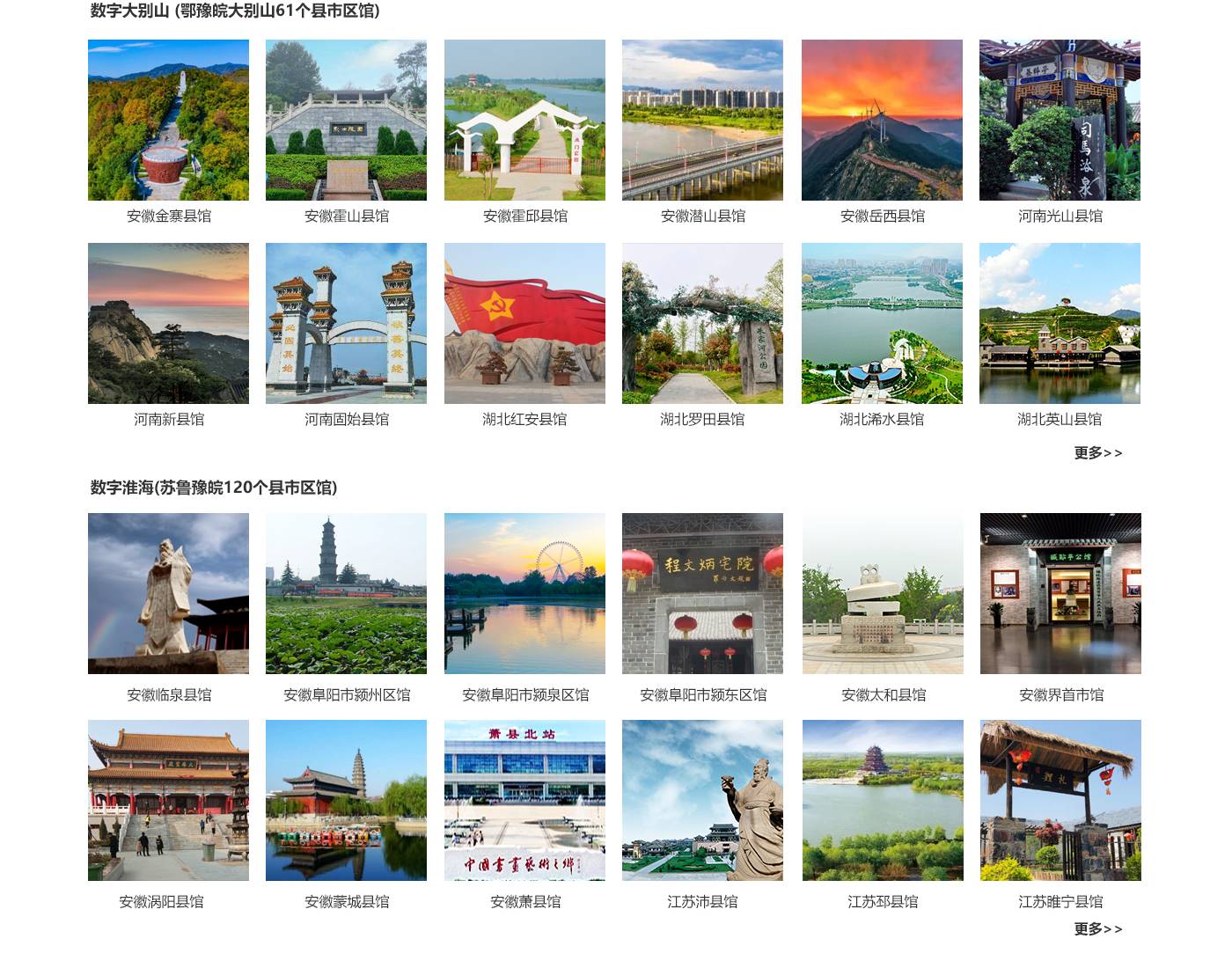
Task: Open the 安徽阜阳市颍州区馆 card
Action: [x=346, y=594]
